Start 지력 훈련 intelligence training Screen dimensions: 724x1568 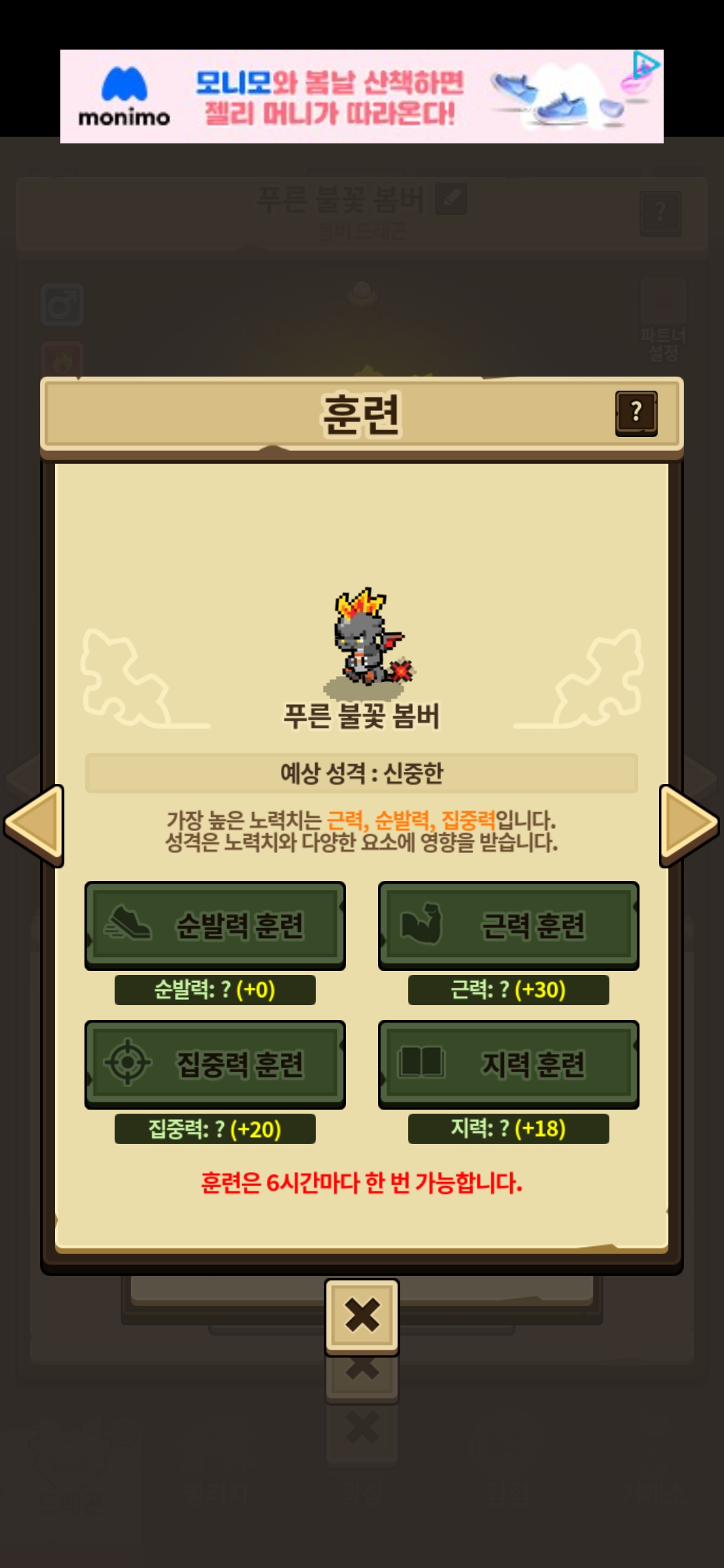[509, 1064]
